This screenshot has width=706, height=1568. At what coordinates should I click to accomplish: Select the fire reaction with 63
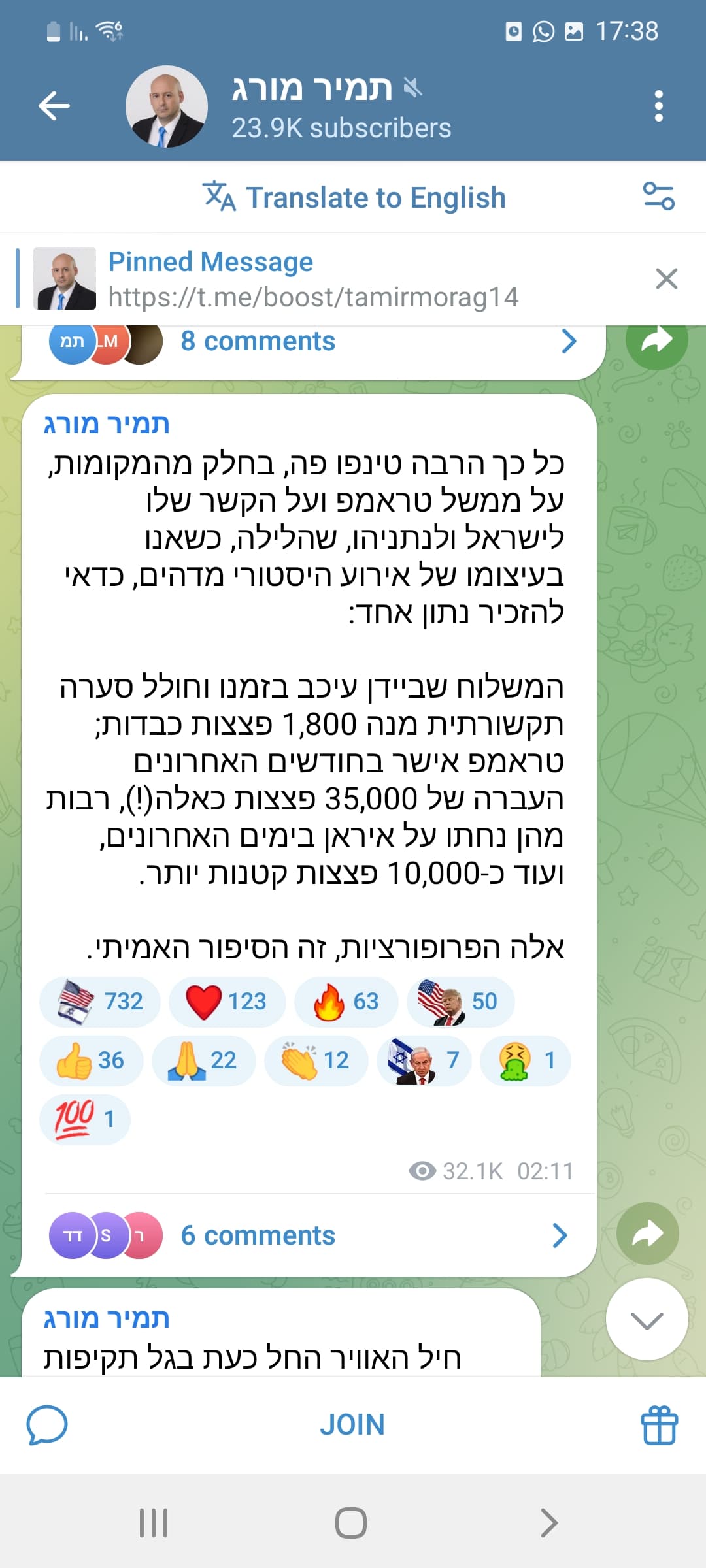[x=346, y=1002]
